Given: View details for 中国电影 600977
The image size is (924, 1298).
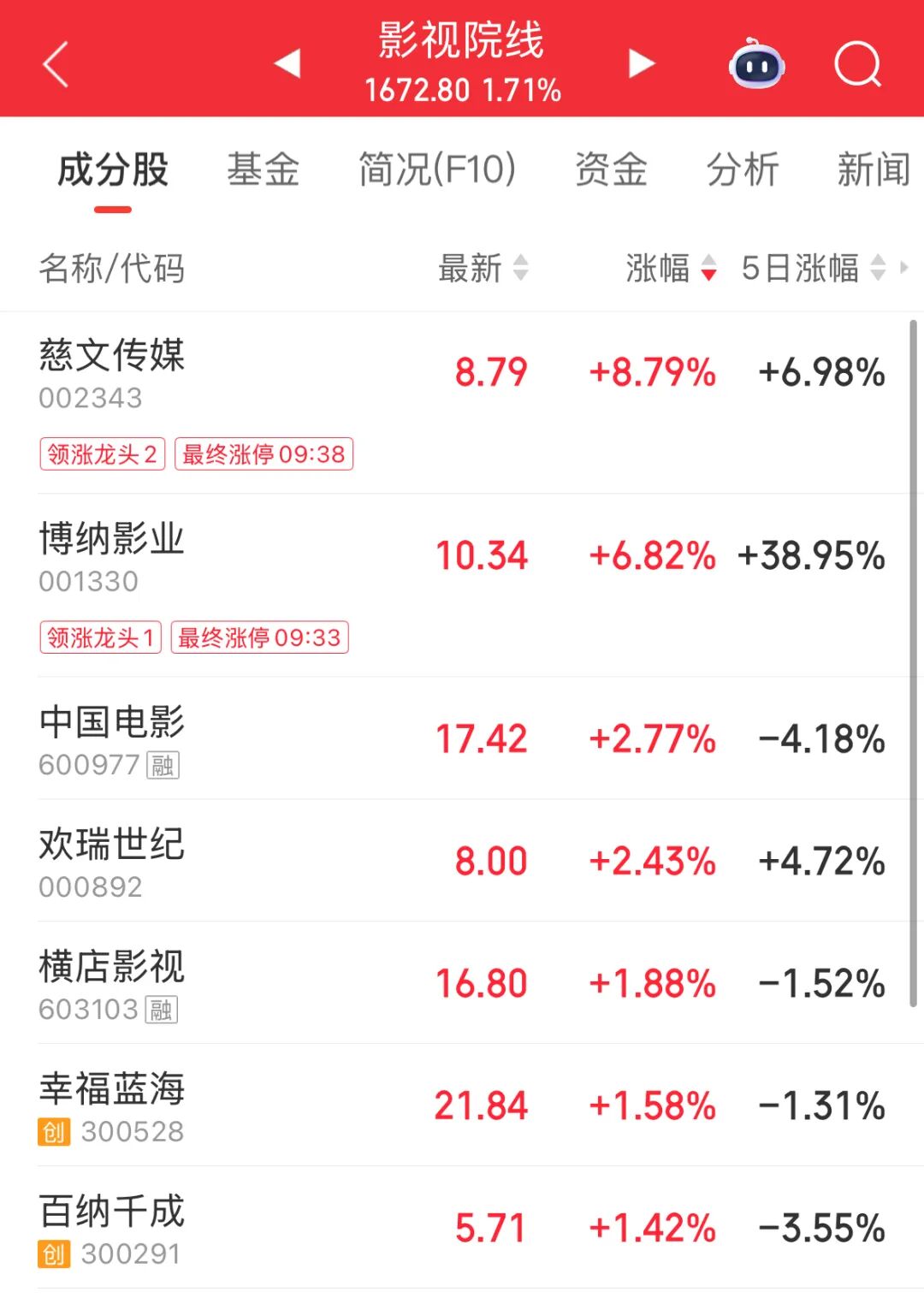Looking at the screenshot, I should (112, 739).
